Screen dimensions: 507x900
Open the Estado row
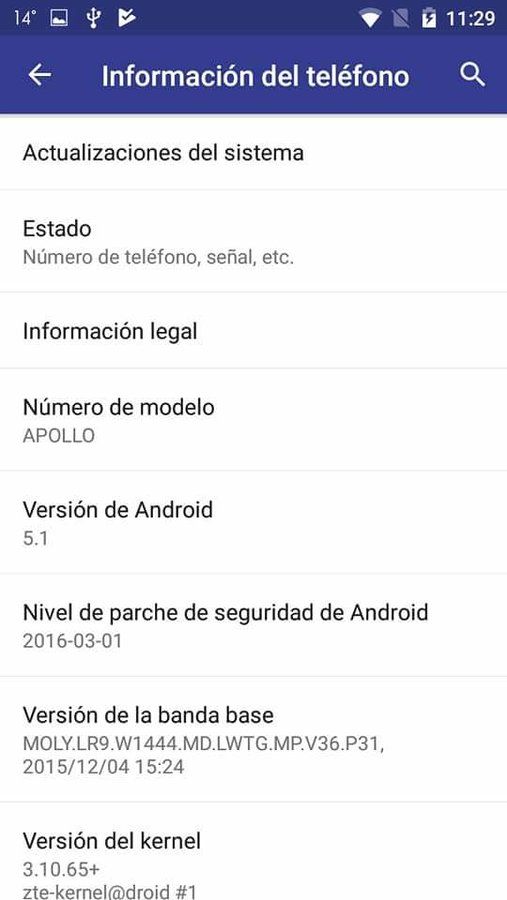tap(253, 241)
